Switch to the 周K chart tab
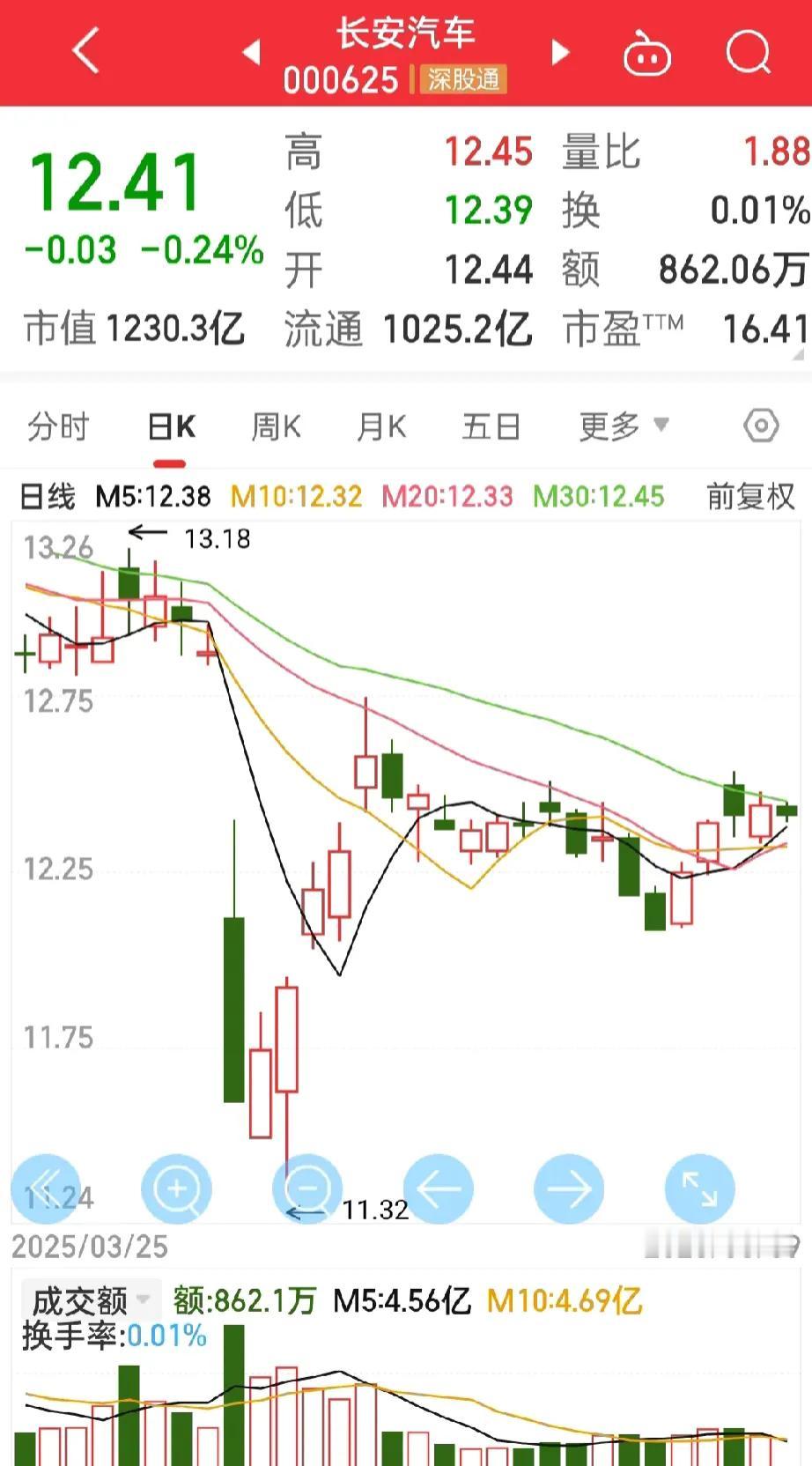The width and height of the screenshot is (812, 1466). pos(276,427)
